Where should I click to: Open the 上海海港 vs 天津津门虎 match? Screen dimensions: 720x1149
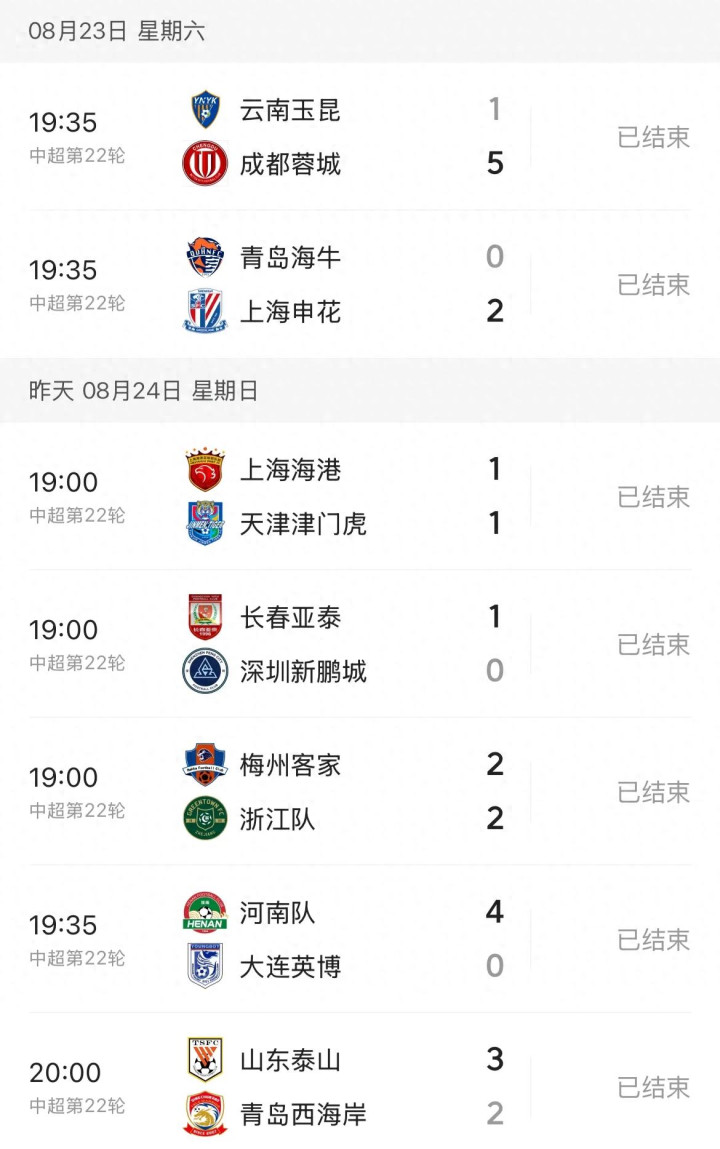(x=360, y=497)
